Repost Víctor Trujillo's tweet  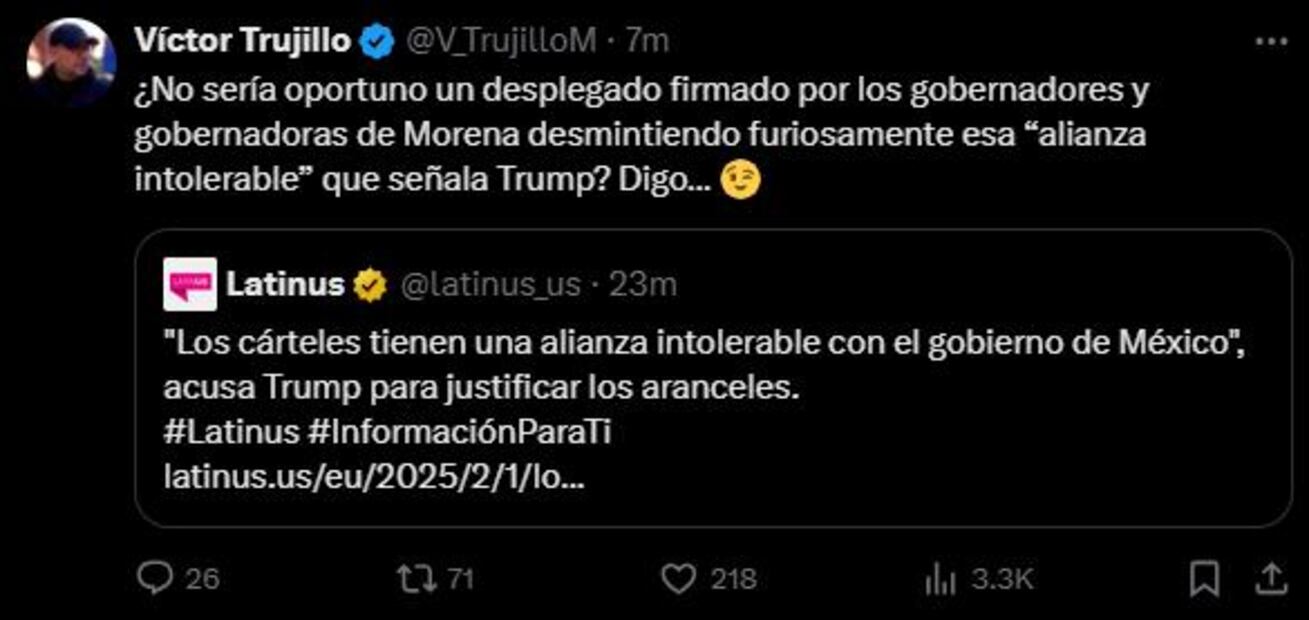410,578
